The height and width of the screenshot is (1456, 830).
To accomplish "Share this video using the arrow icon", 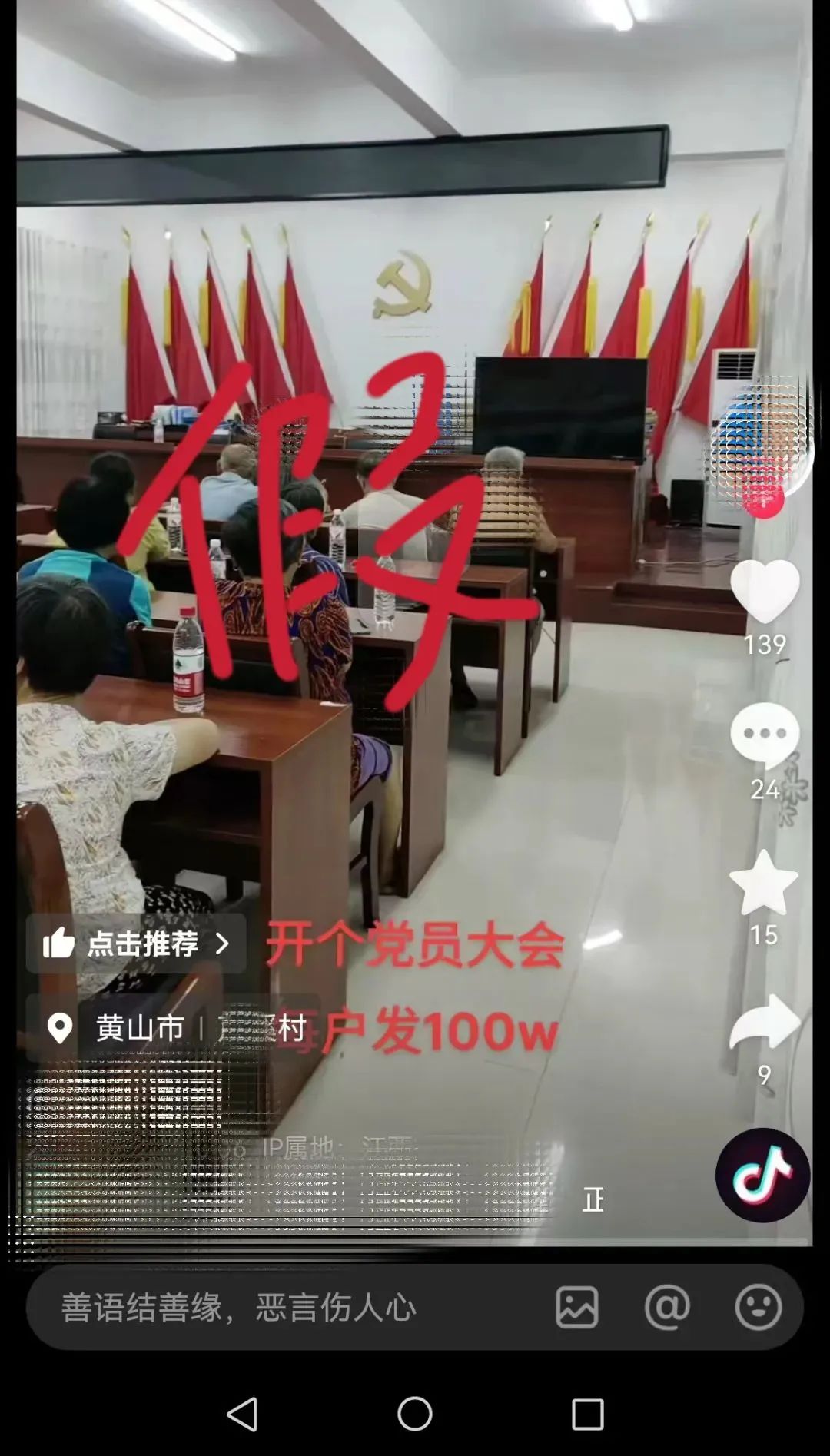I will (x=764, y=1022).
